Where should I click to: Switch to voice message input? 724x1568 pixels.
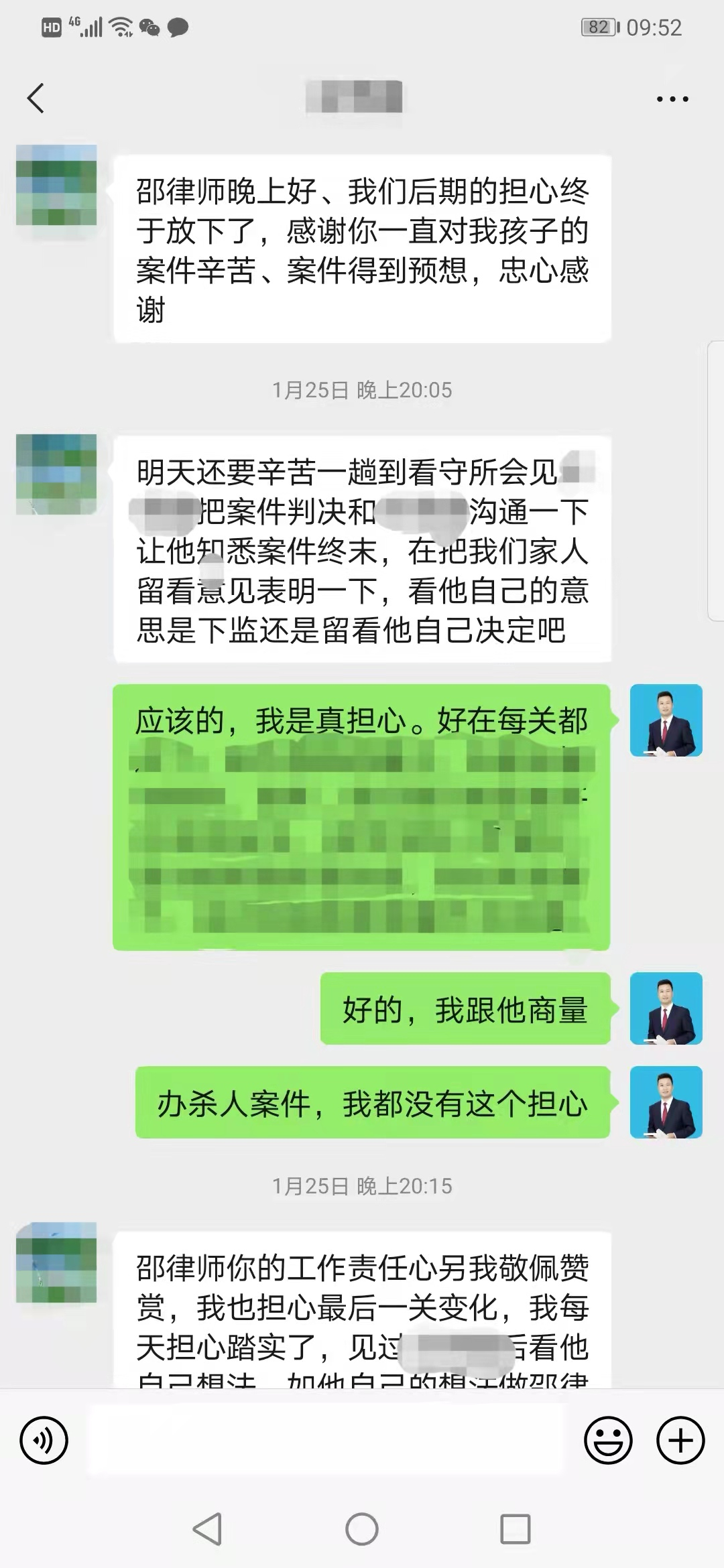tap(44, 1440)
